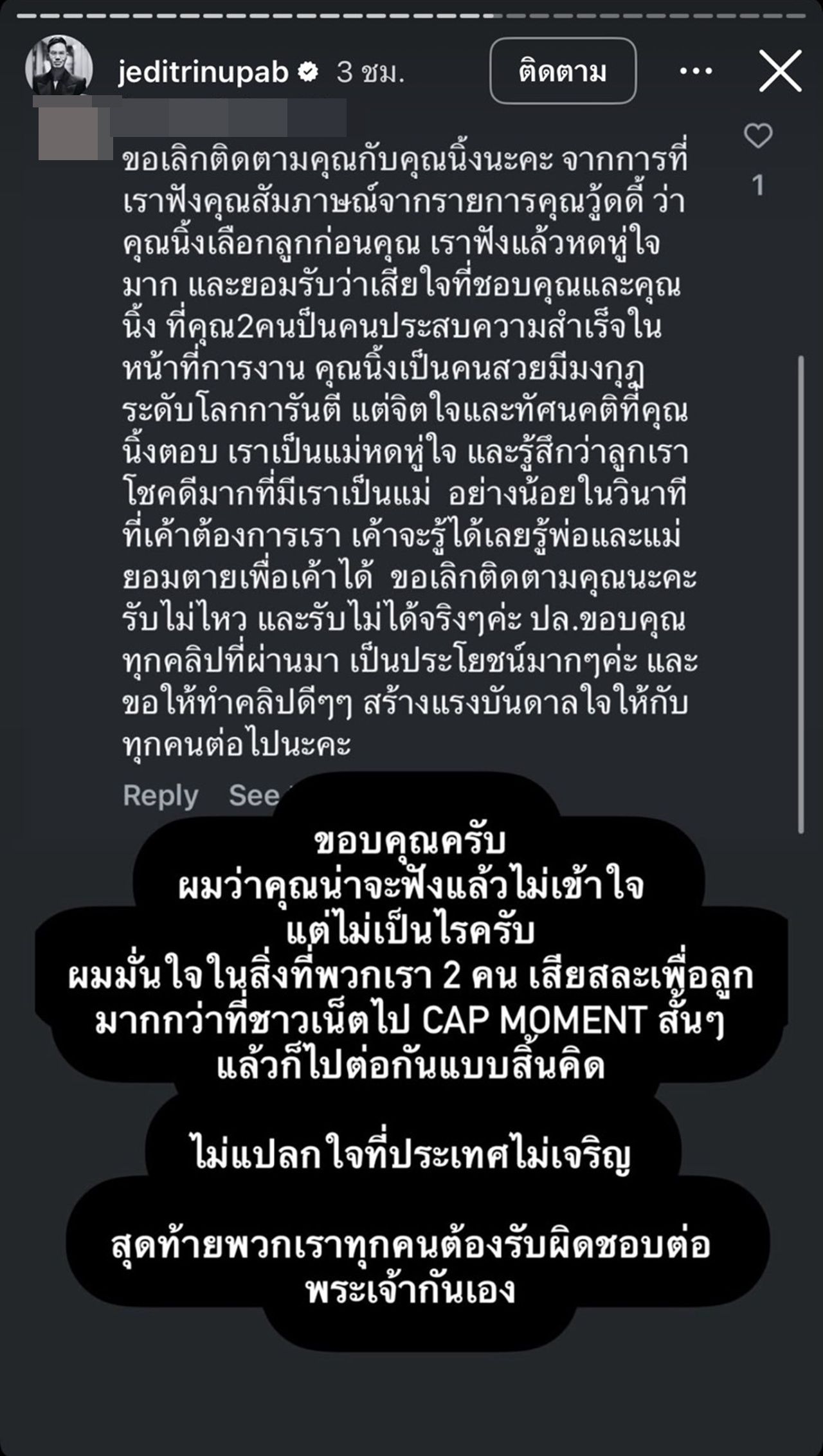823x1456 pixels.
Task: Tap the ติดตาม follow button
Action: click(x=563, y=71)
